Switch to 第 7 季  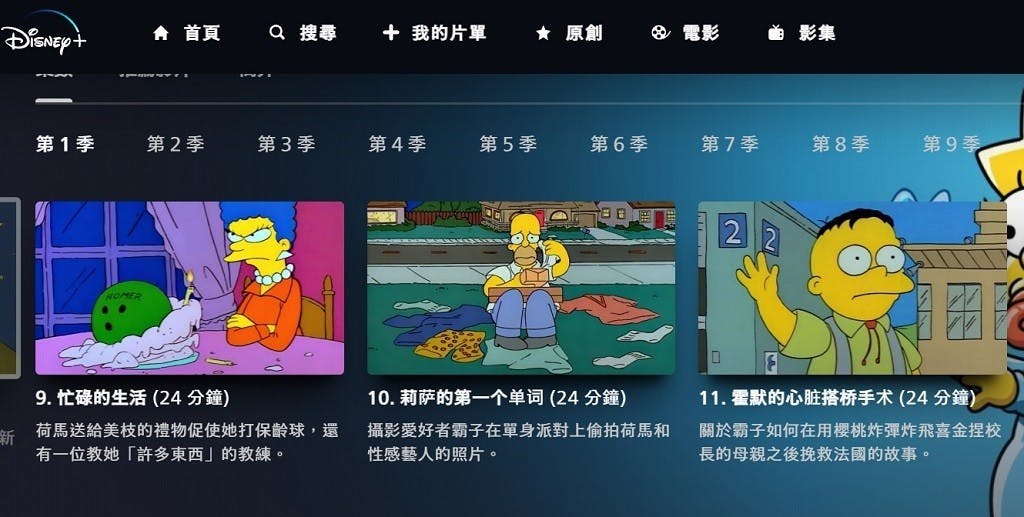[x=730, y=144]
